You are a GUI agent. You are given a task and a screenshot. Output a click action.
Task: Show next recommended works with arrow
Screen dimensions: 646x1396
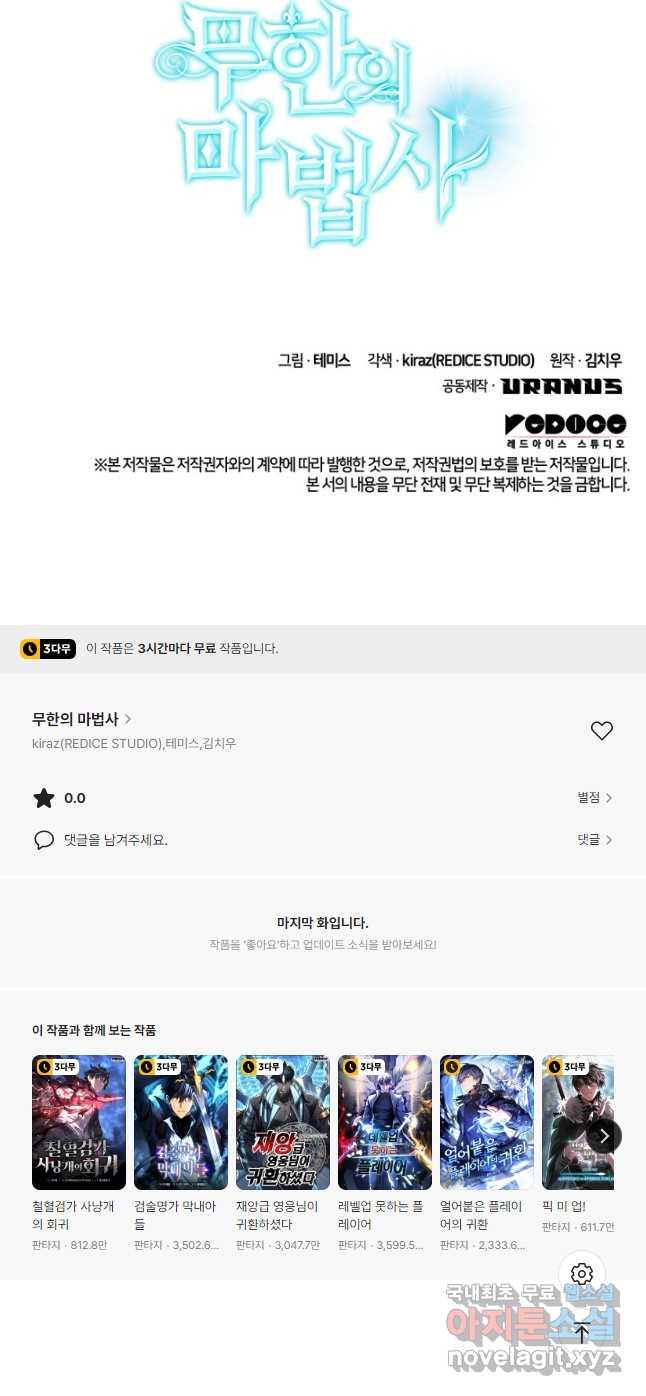click(x=603, y=1136)
